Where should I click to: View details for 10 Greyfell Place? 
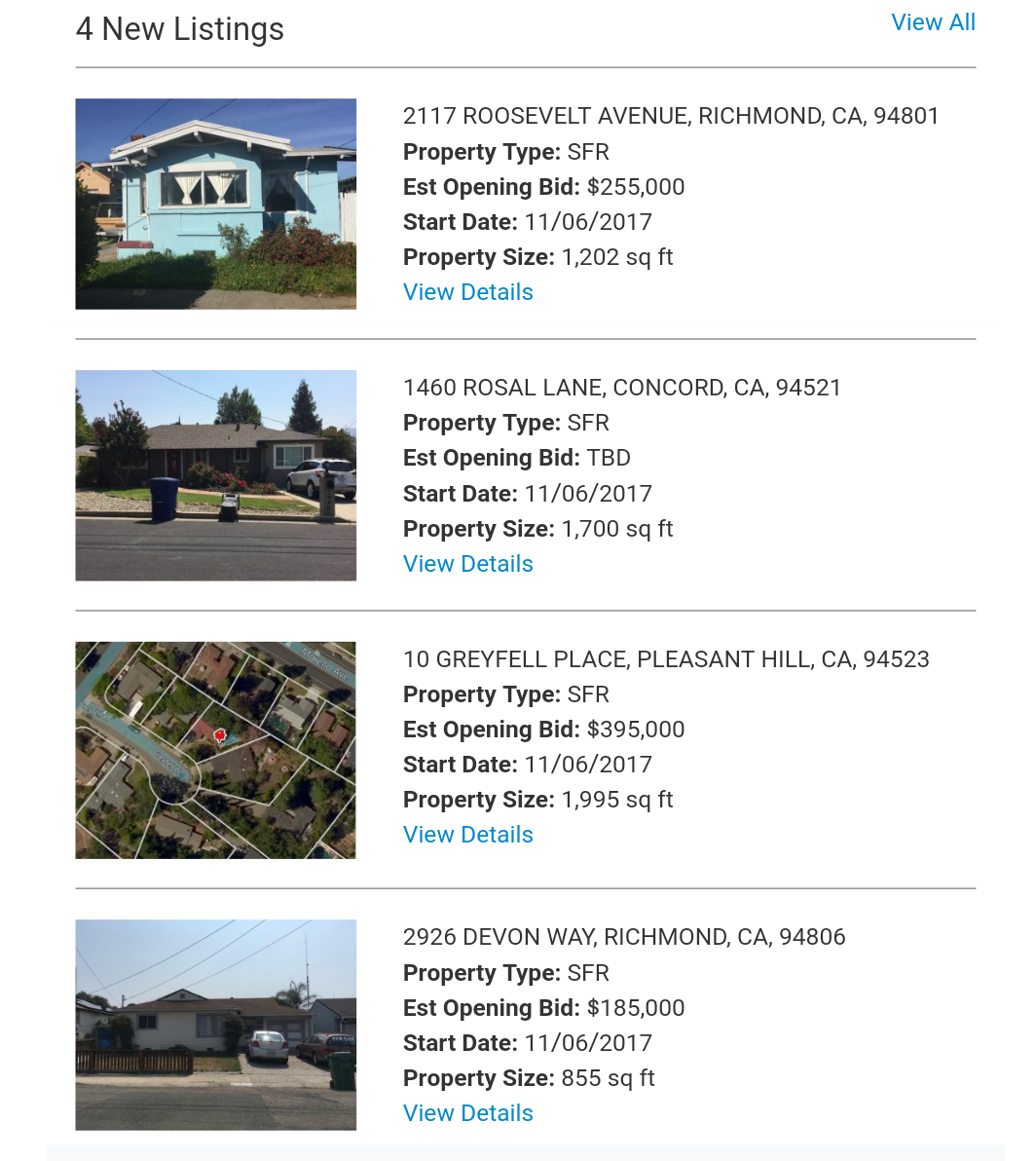click(x=468, y=835)
